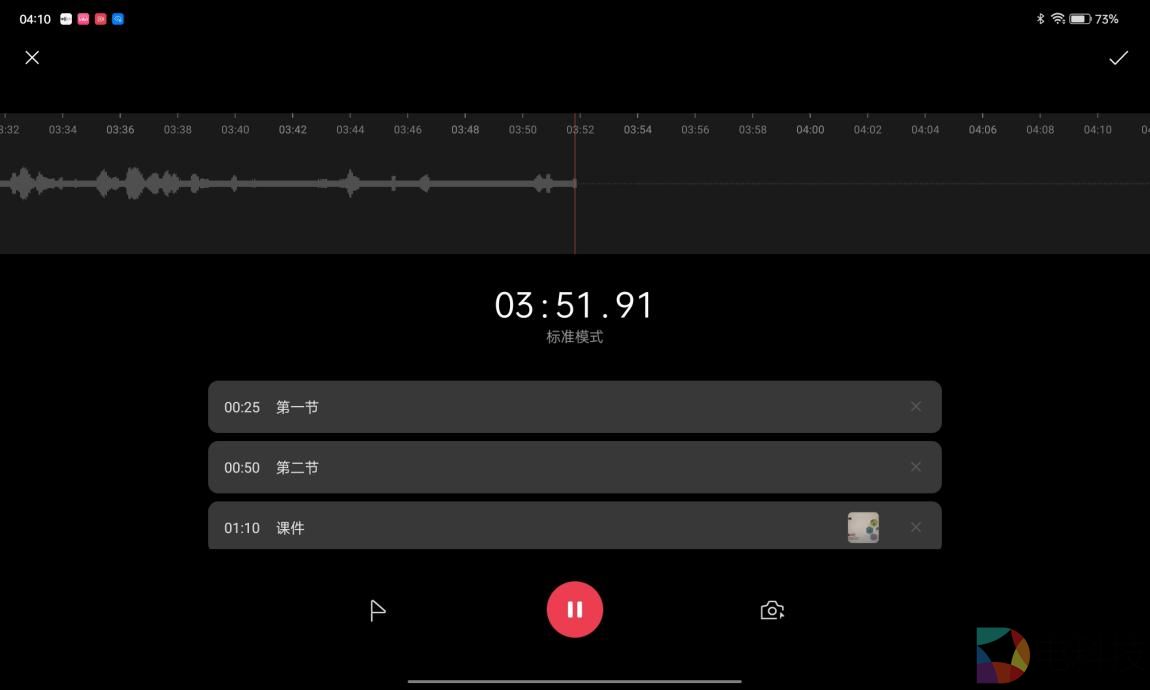
Task: Add a flag marker
Action: (377, 610)
